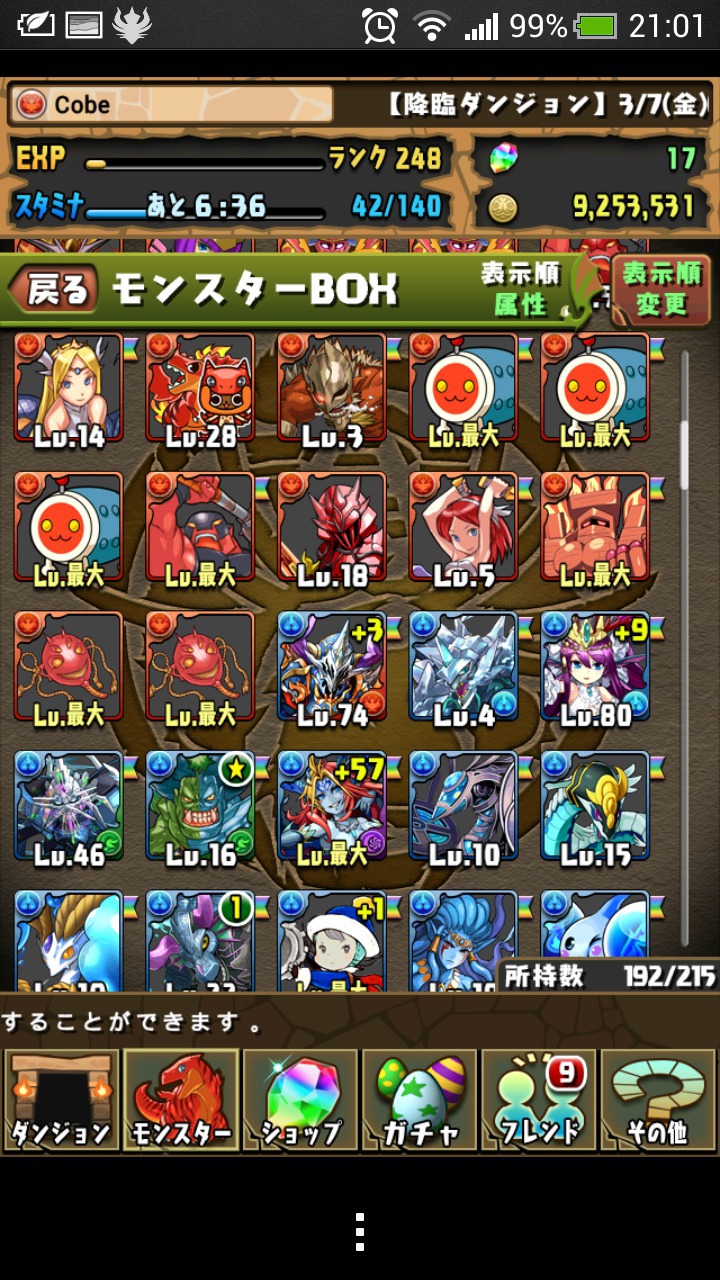Open the masked beast monster at Lv.3
Image resolution: width=720 pixels, height=1280 pixels.
(x=333, y=388)
